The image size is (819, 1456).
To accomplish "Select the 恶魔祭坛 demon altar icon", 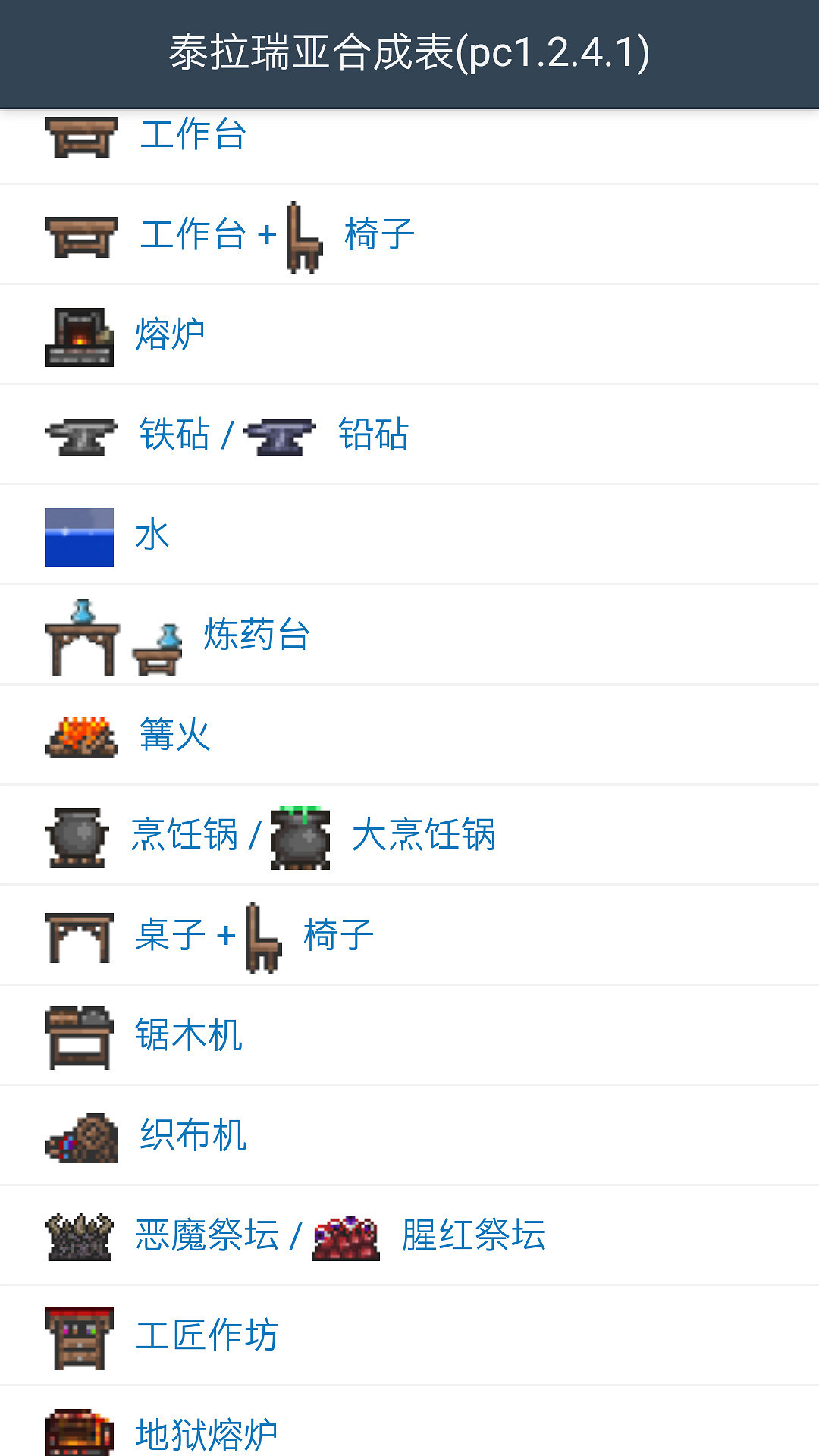I will pyautogui.click(x=80, y=1234).
